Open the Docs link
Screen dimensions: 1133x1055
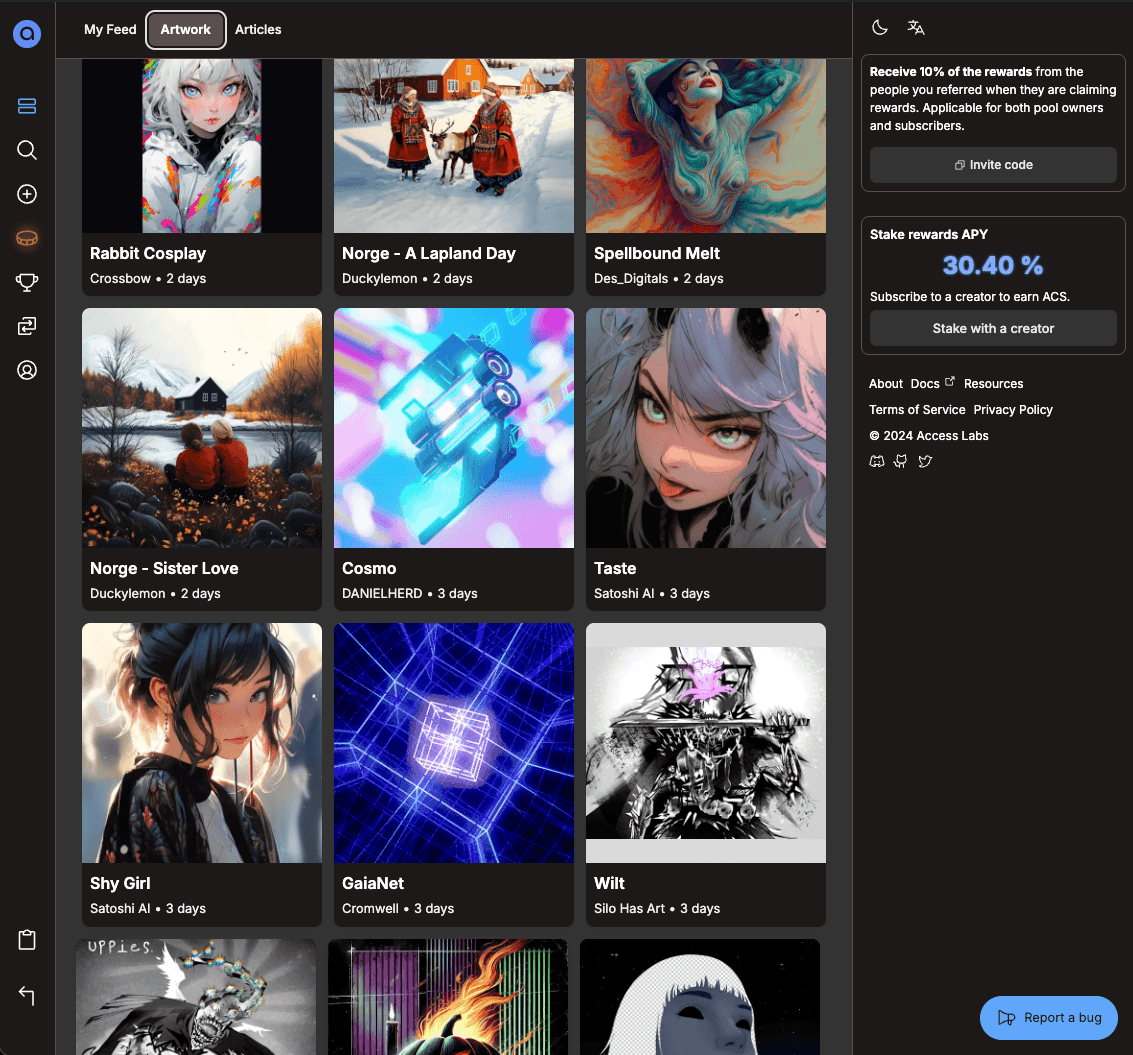click(925, 384)
